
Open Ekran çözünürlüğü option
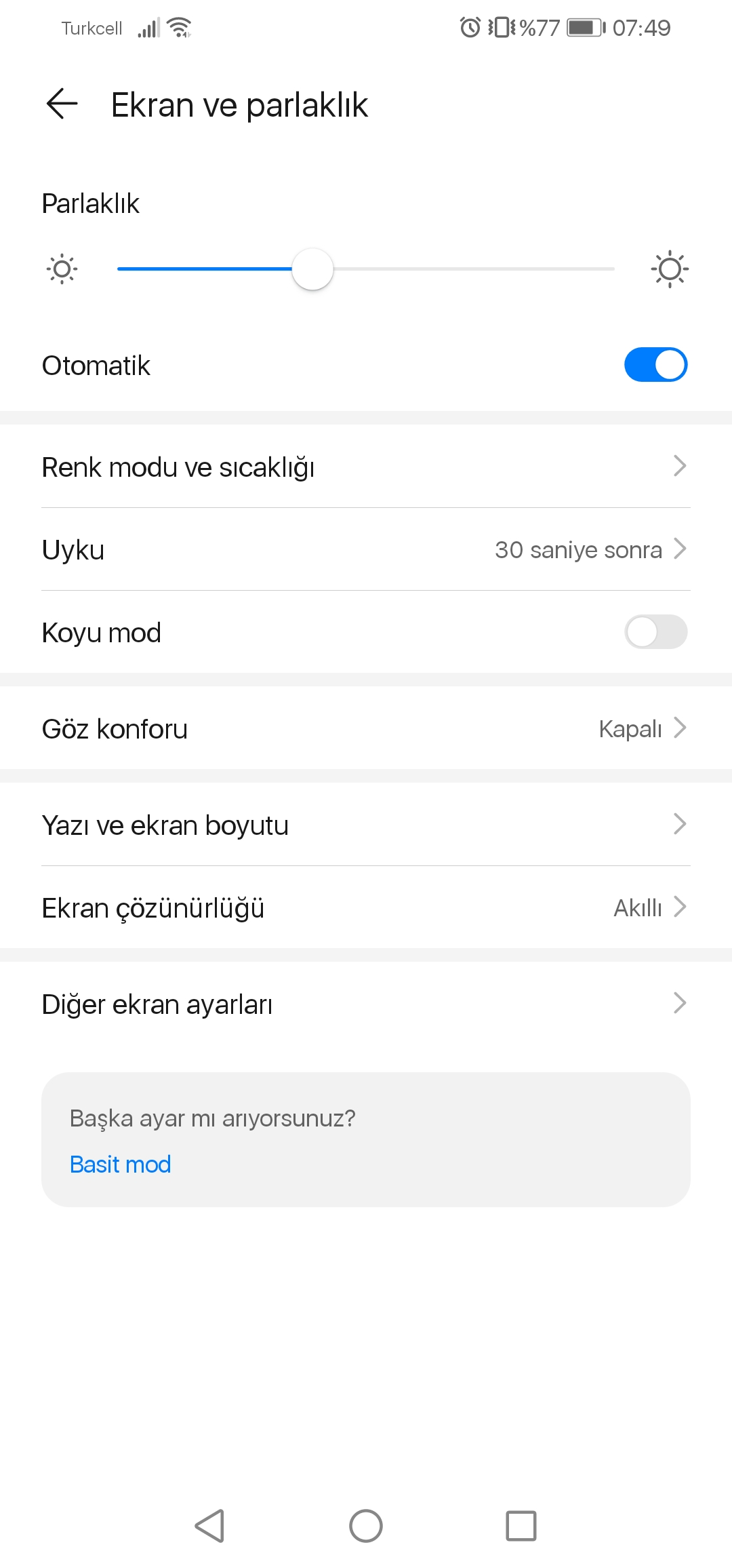[x=366, y=907]
